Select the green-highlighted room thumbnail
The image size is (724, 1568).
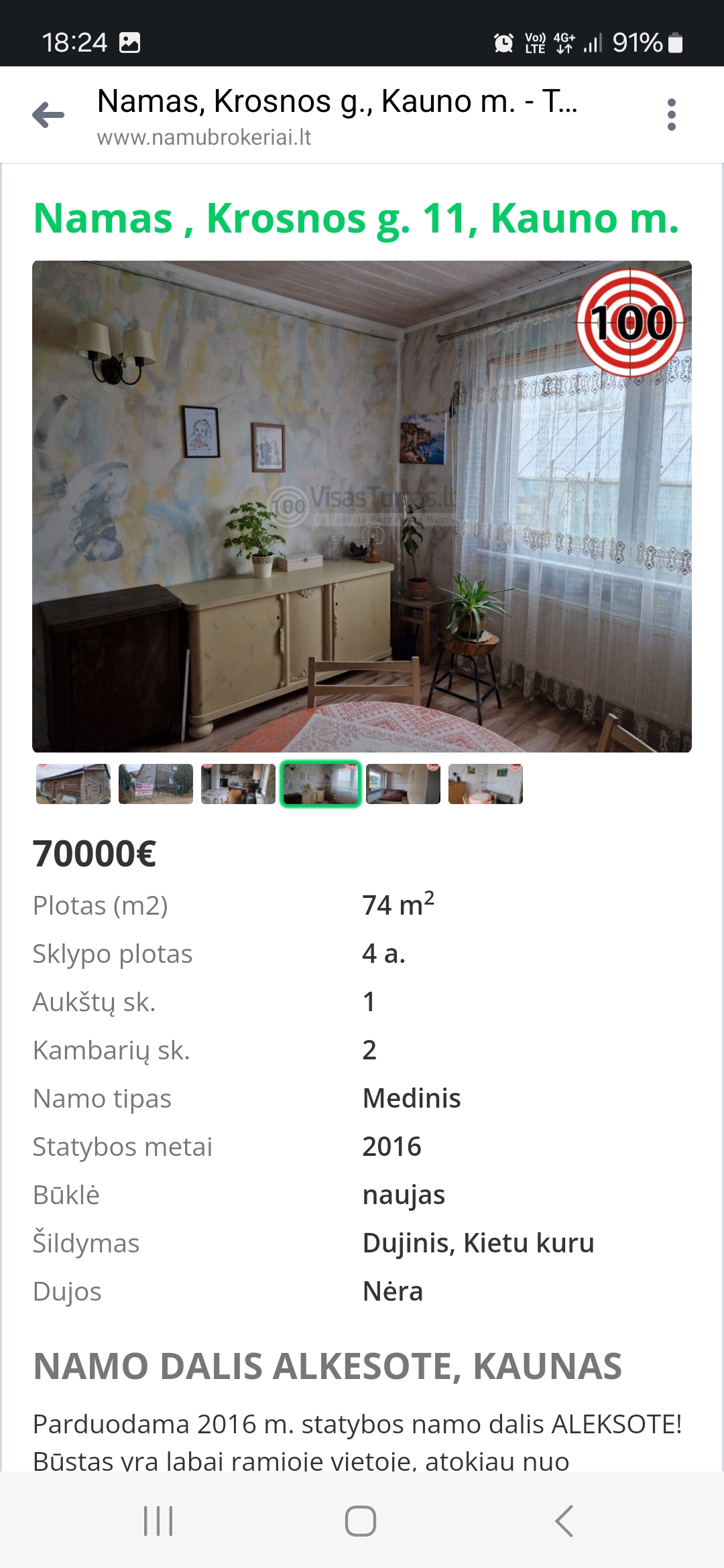[320, 784]
